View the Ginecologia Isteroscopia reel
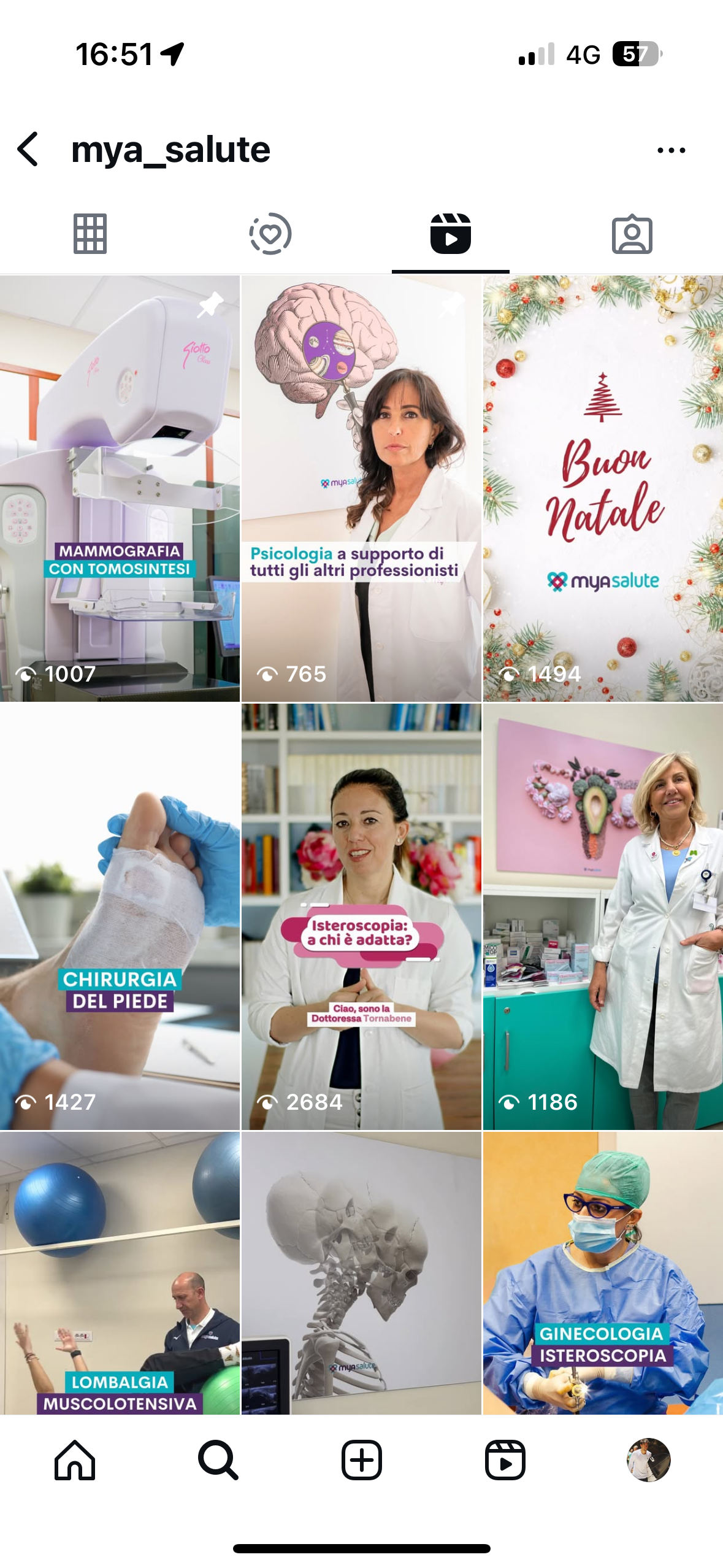Screen dimensions: 723x1568 click(x=603, y=1274)
